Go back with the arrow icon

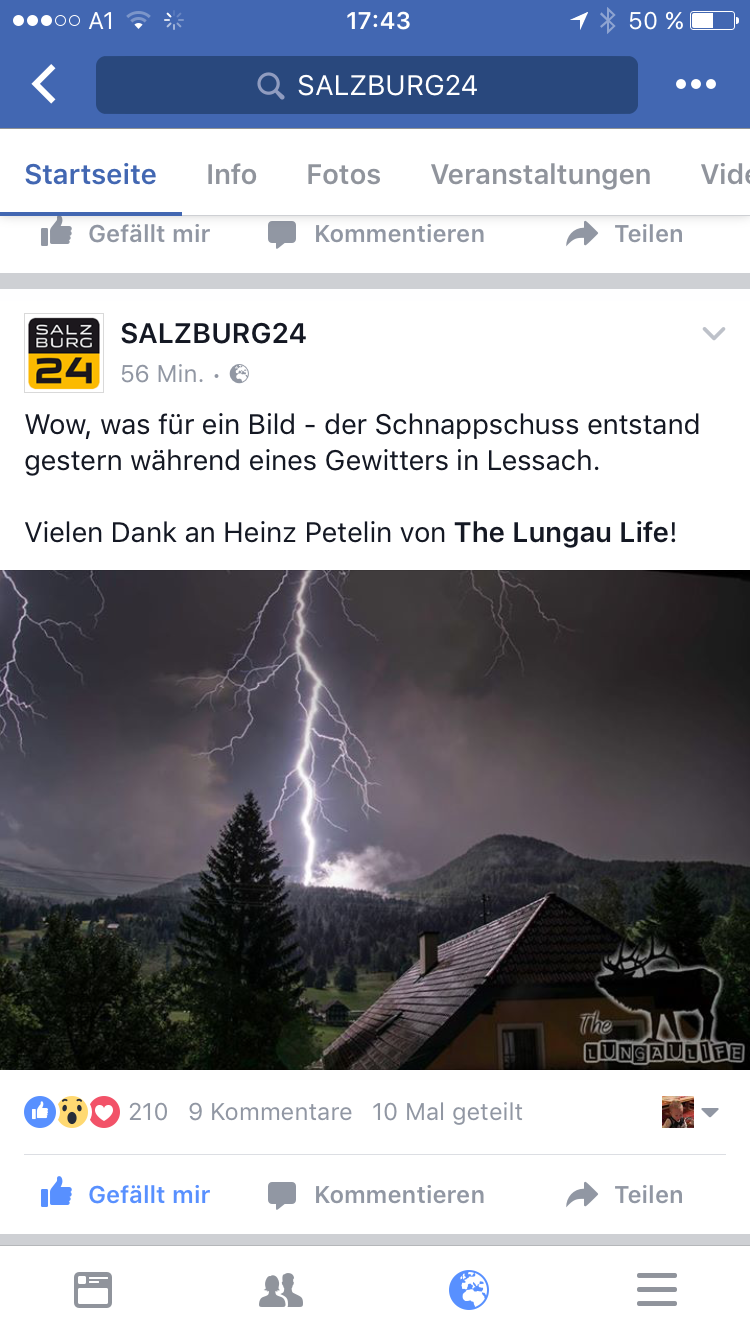point(44,85)
